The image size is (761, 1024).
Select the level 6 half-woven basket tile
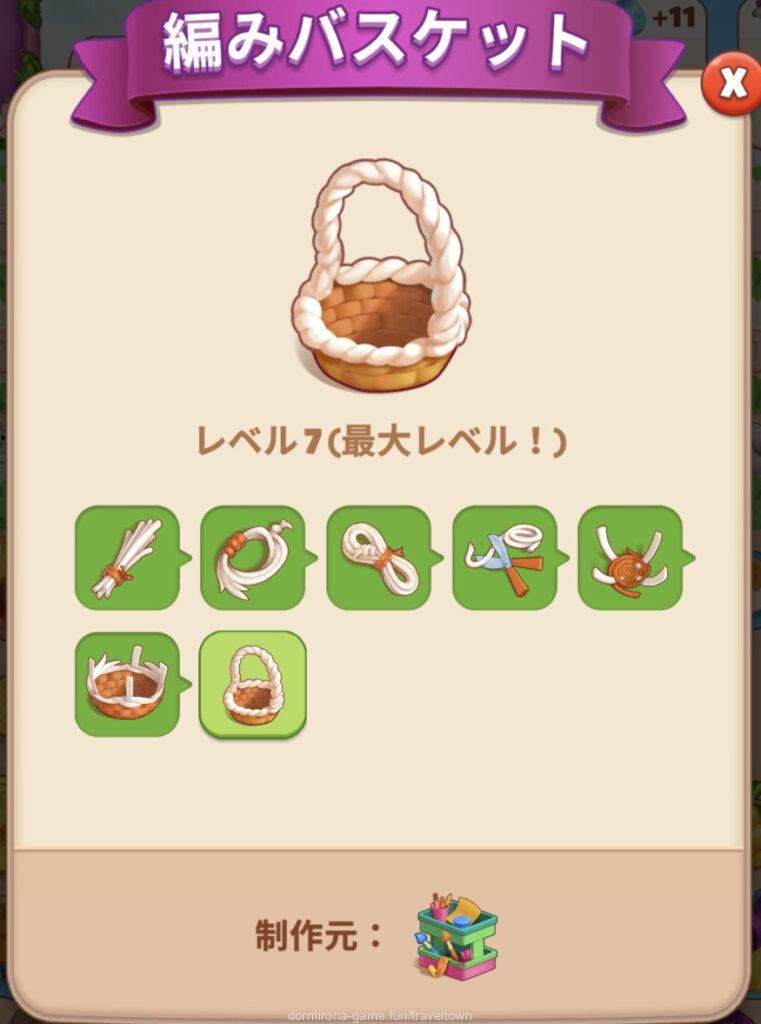127,684
